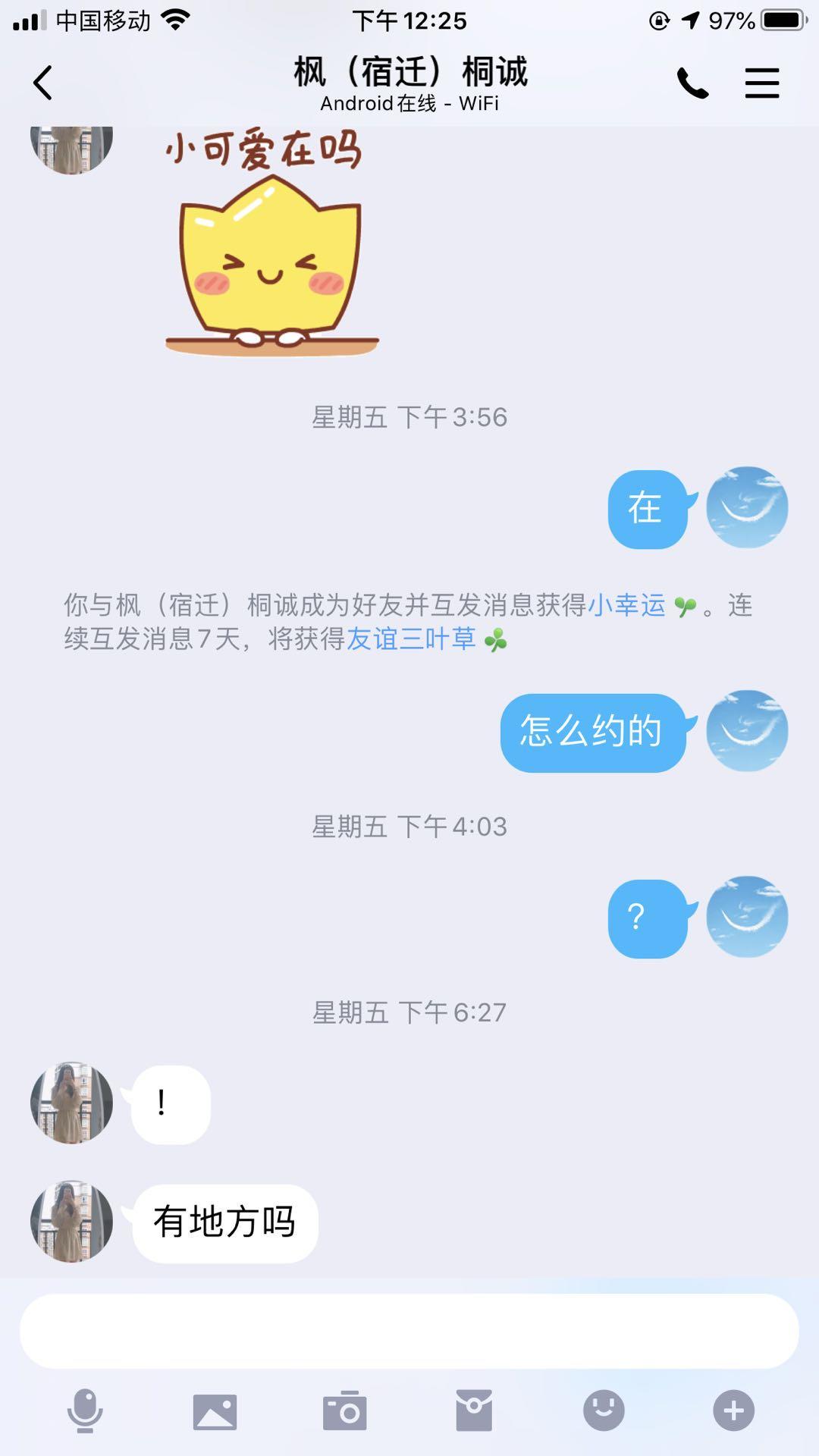Open the camera to take a photo

click(x=344, y=1410)
